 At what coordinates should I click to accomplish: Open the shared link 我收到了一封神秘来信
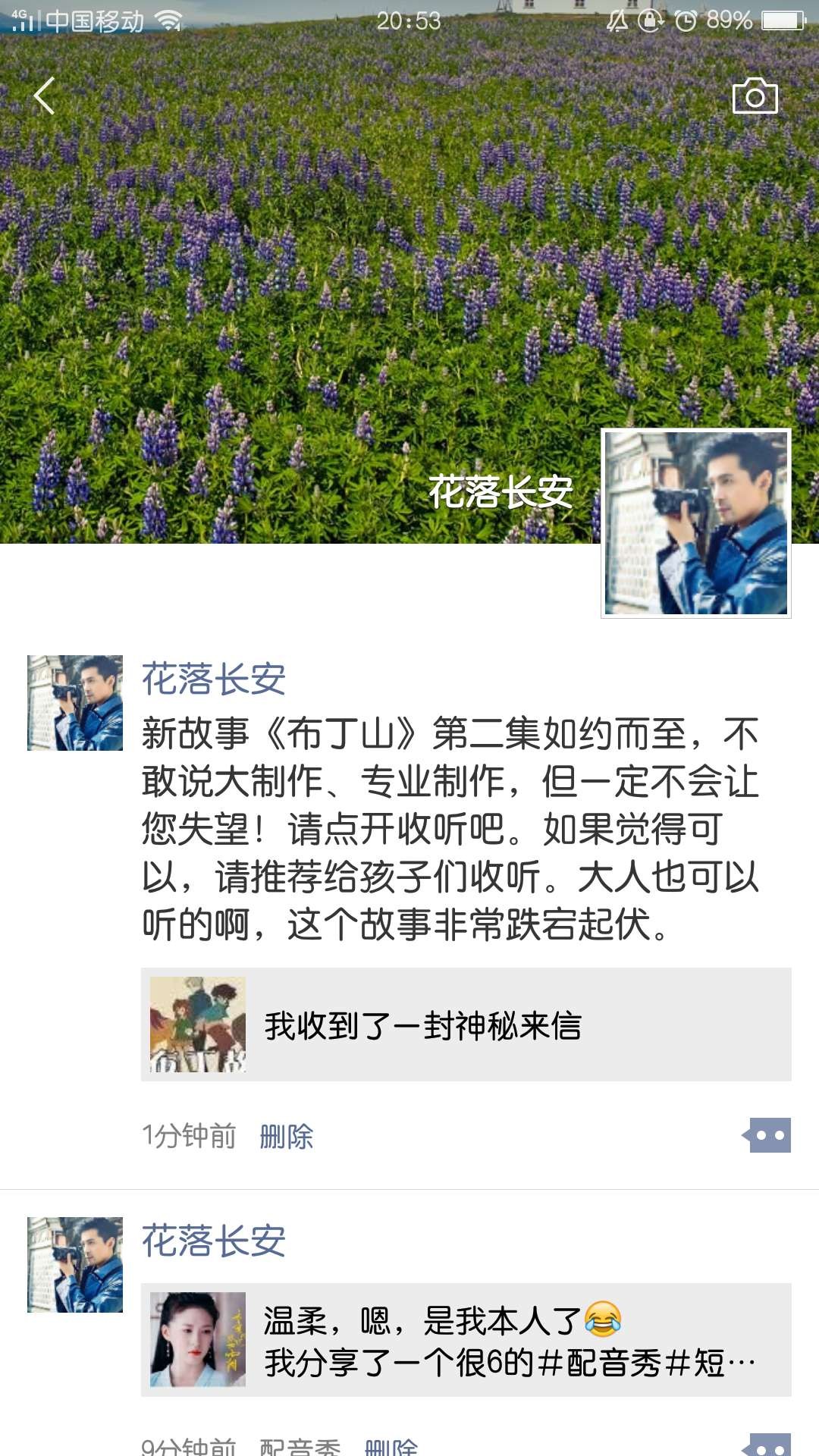(x=466, y=1025)
